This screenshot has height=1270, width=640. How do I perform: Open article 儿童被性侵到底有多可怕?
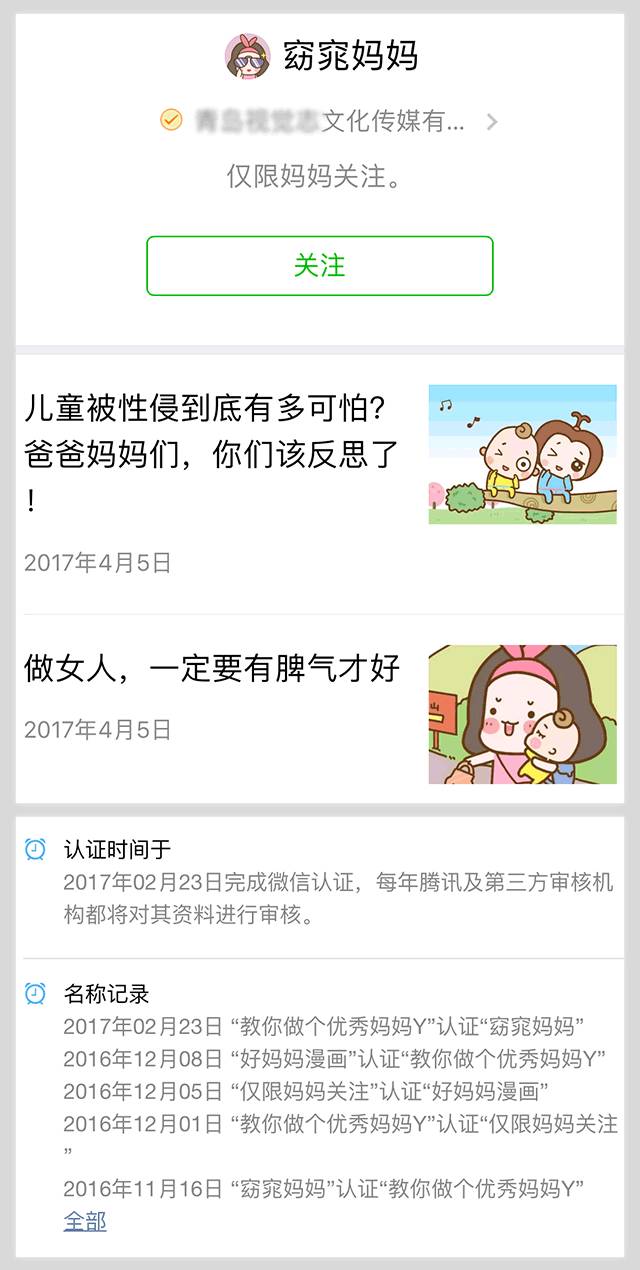pos(212,452)
